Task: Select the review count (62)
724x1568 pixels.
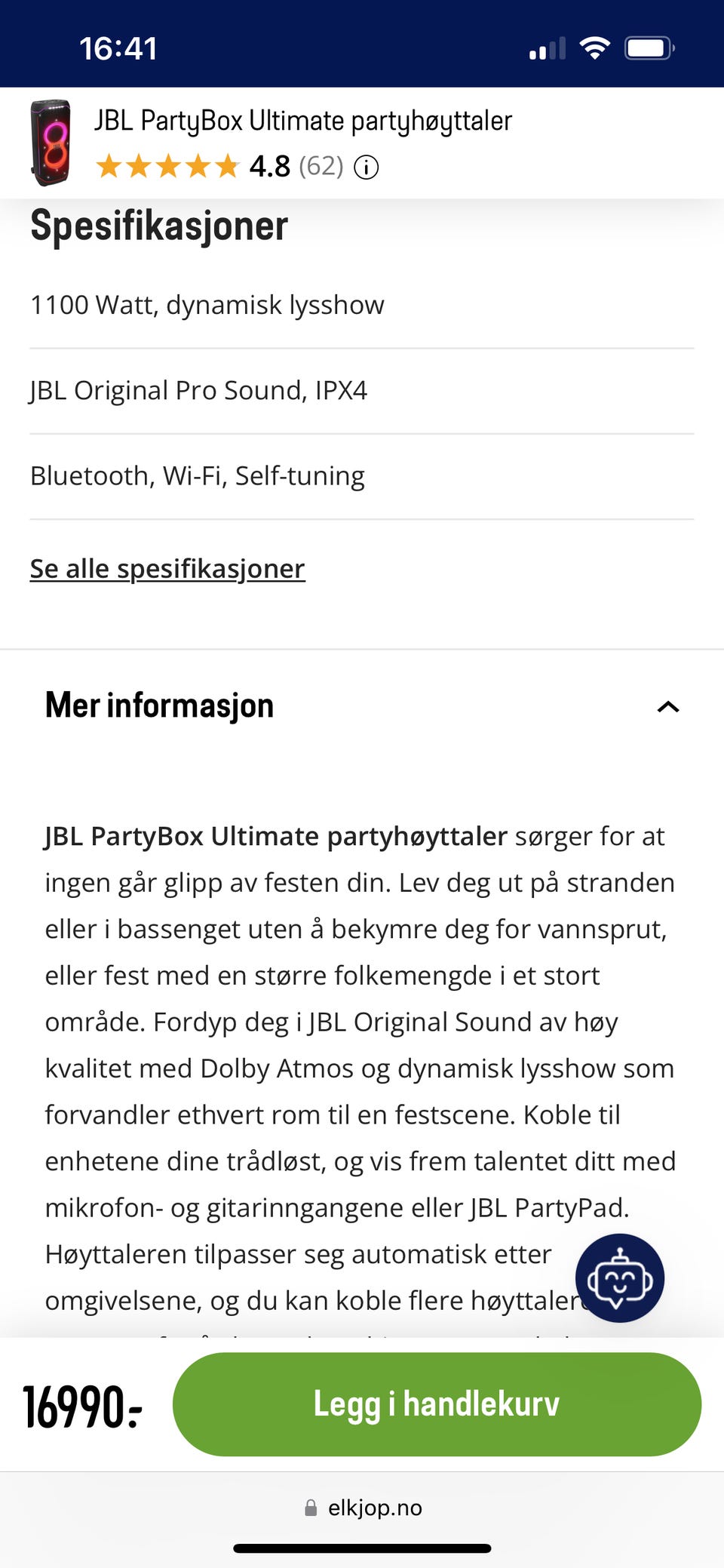Action: tap(320, 167)
